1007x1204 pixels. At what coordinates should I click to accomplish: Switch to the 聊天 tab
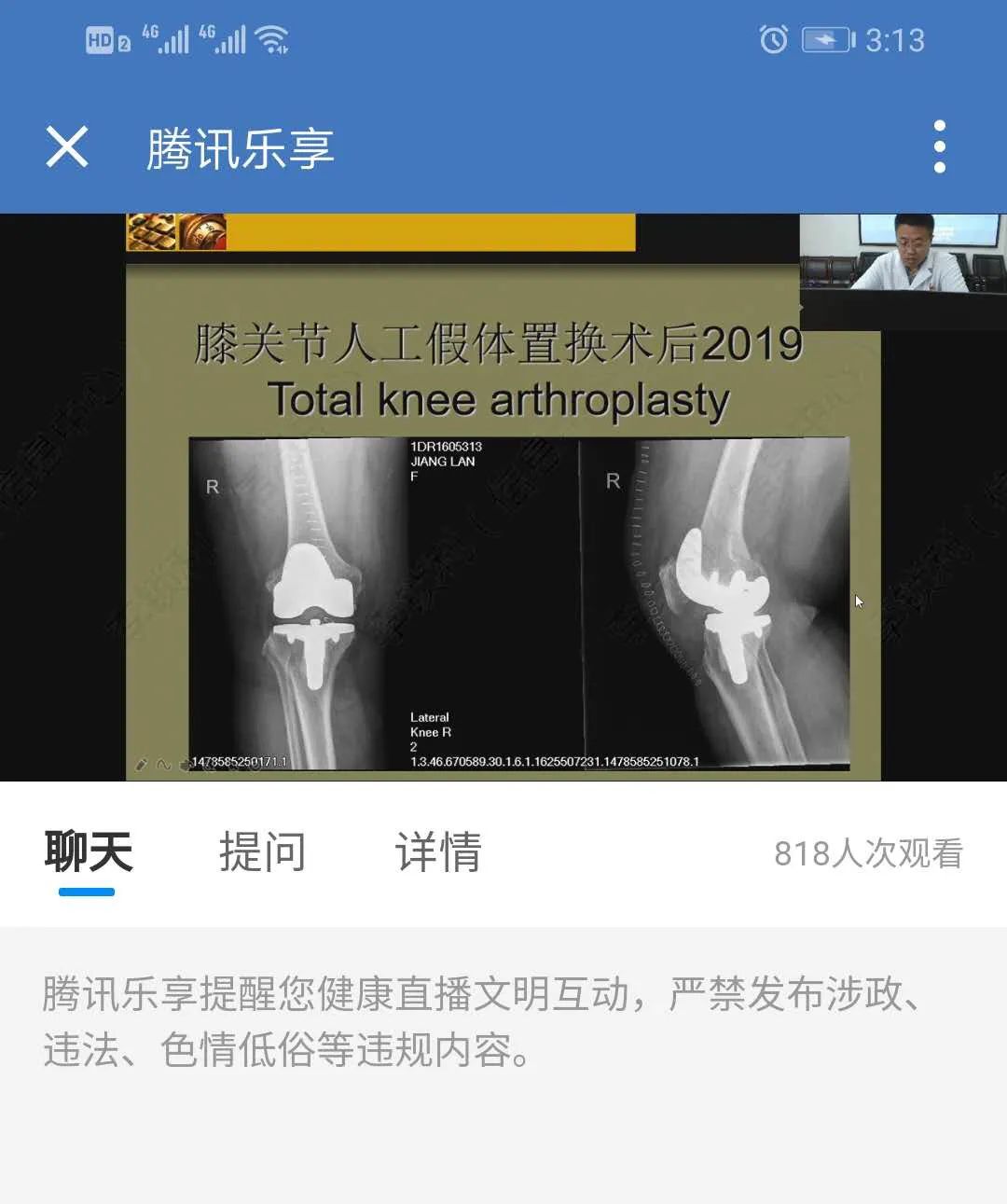tap(88, 852)
